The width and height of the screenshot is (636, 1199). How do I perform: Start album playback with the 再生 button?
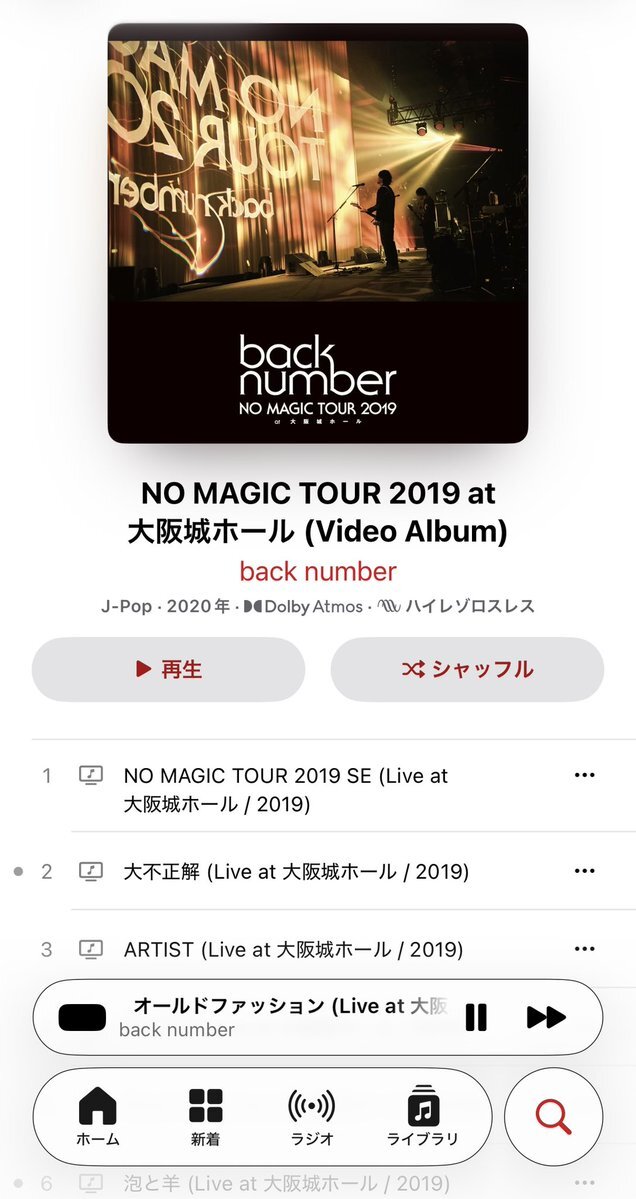point(168,669)
